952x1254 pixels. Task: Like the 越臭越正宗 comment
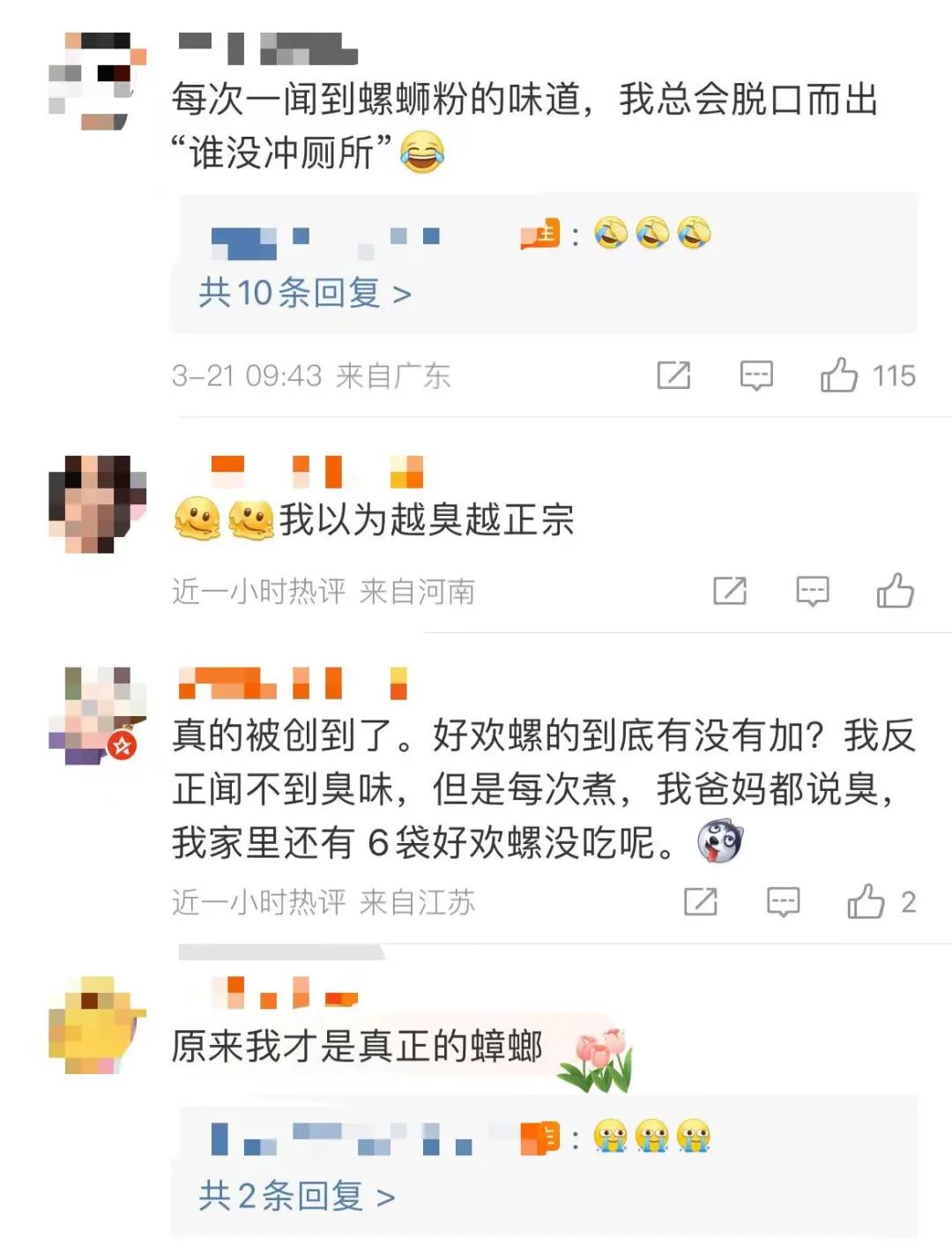coord(895,591)
